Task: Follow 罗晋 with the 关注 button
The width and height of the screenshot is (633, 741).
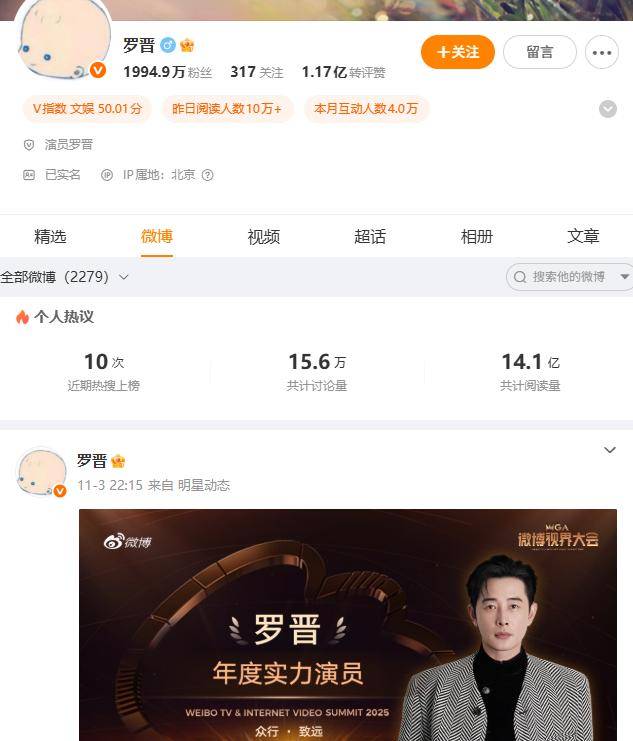Action: click(x=458, y=52)
